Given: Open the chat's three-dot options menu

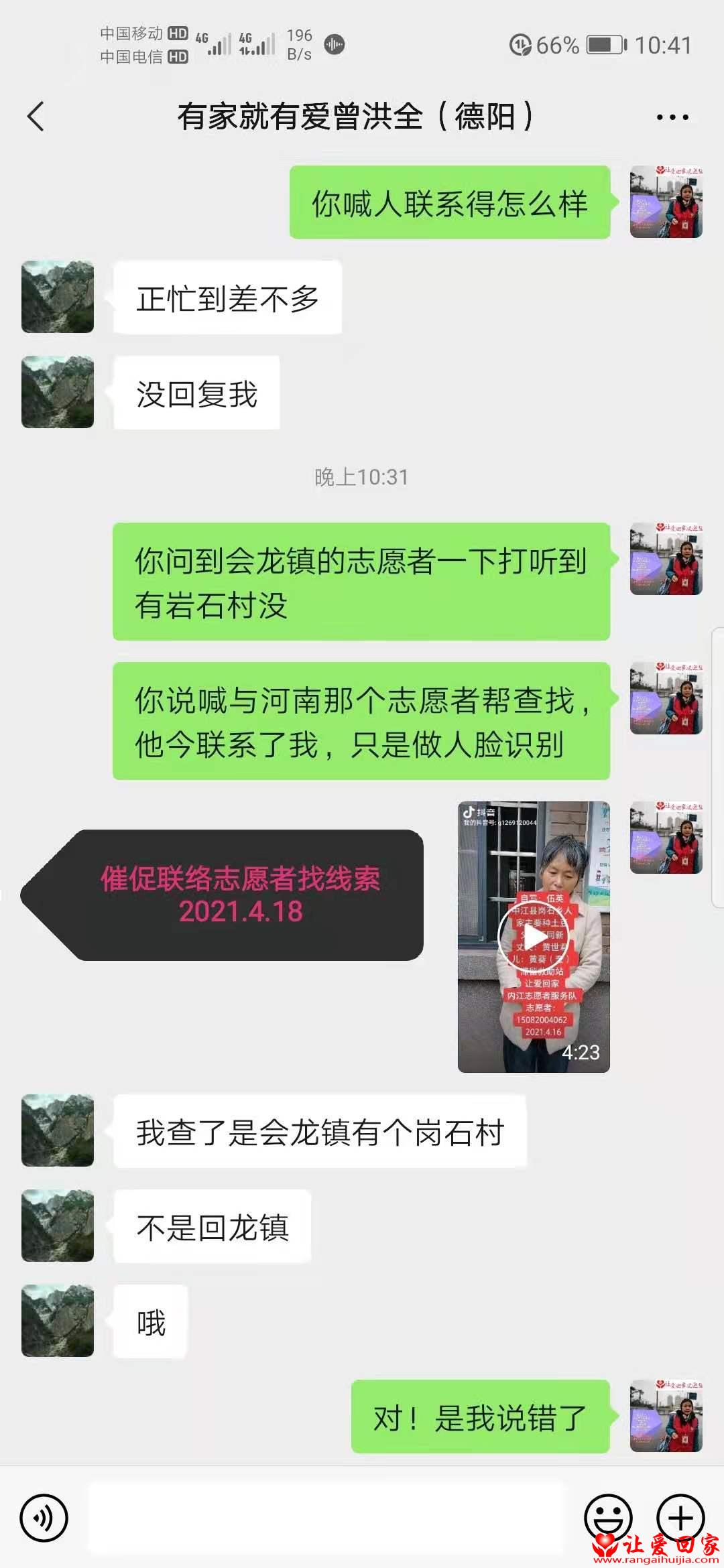Looking at the screenshot, I should (x=672, y=117).
